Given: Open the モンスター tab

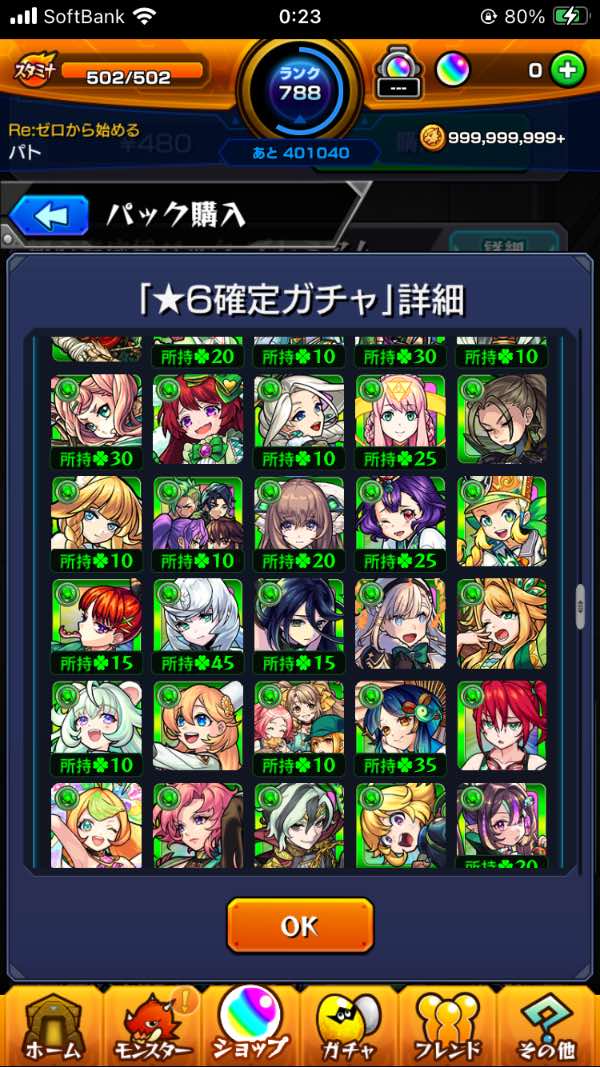Looking at the screenshot, I should point(151,1025).
